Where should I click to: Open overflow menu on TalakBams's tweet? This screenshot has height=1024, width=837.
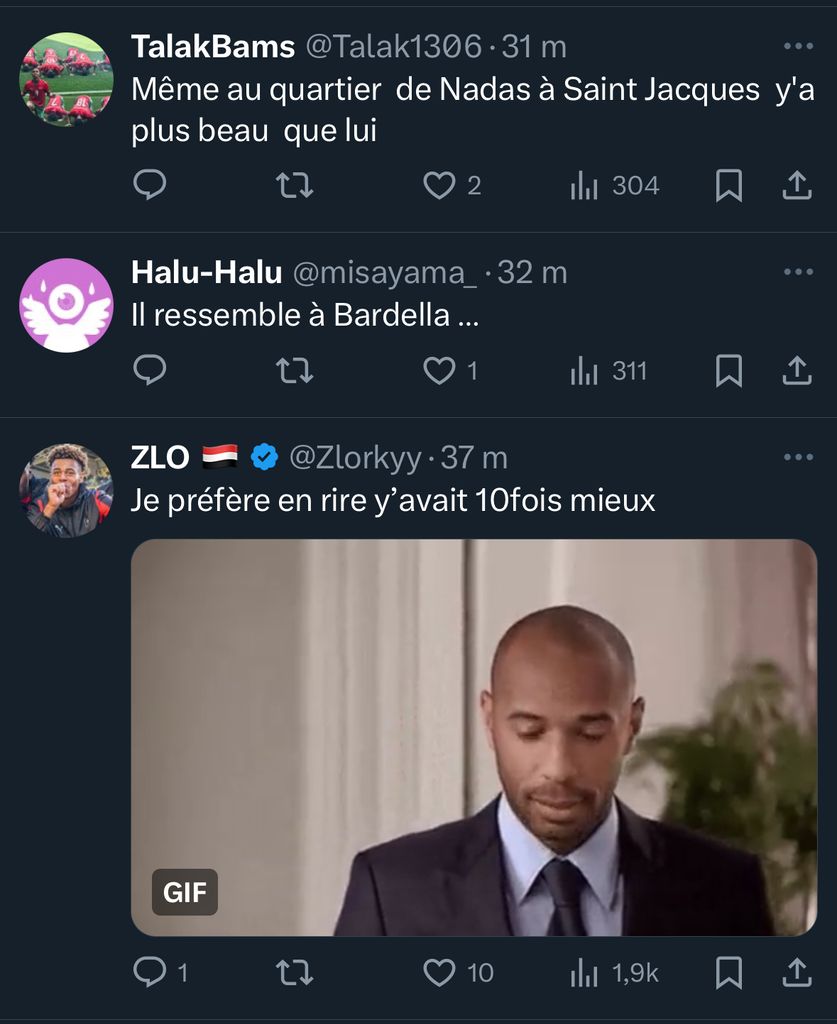[x=798, y=46]
